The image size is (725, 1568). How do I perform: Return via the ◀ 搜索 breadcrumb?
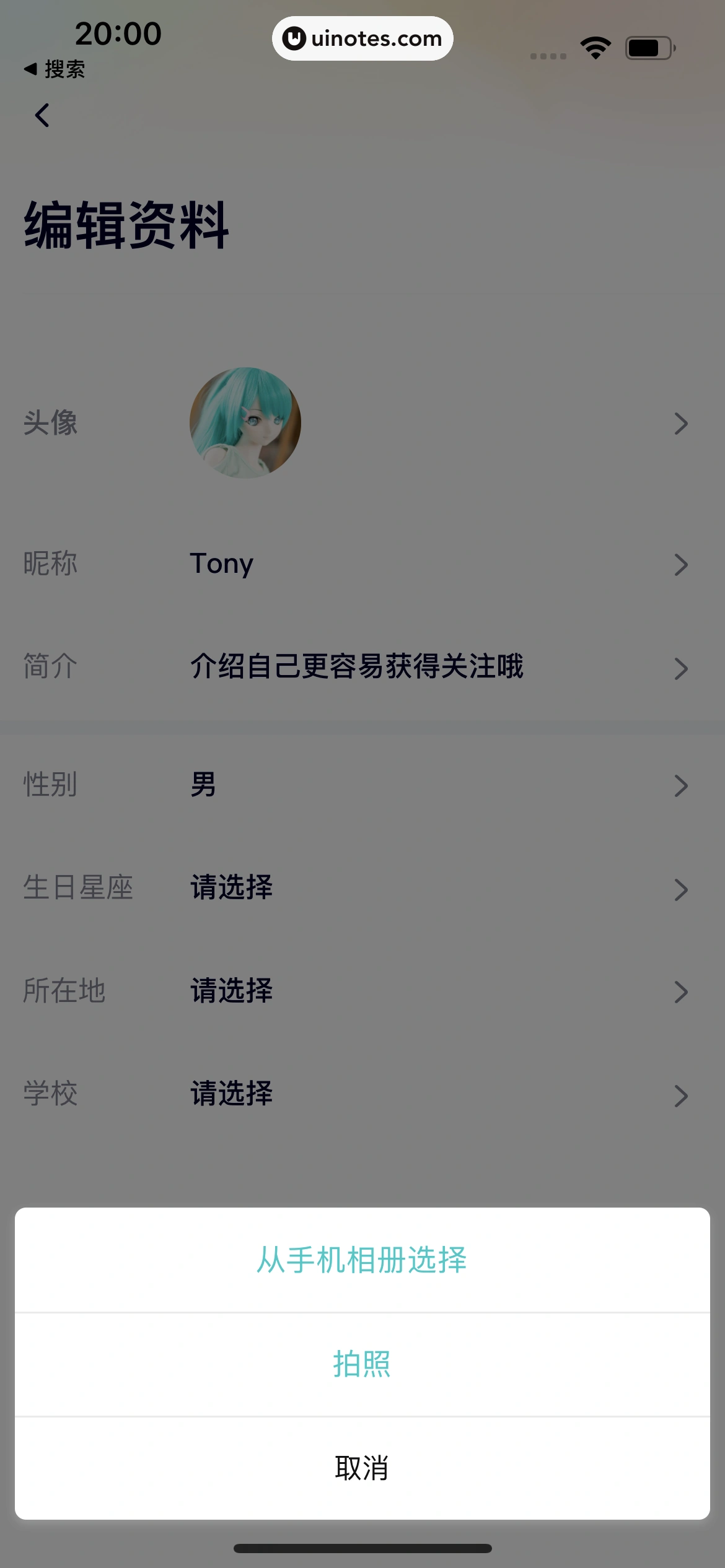(x=55, y=69)
